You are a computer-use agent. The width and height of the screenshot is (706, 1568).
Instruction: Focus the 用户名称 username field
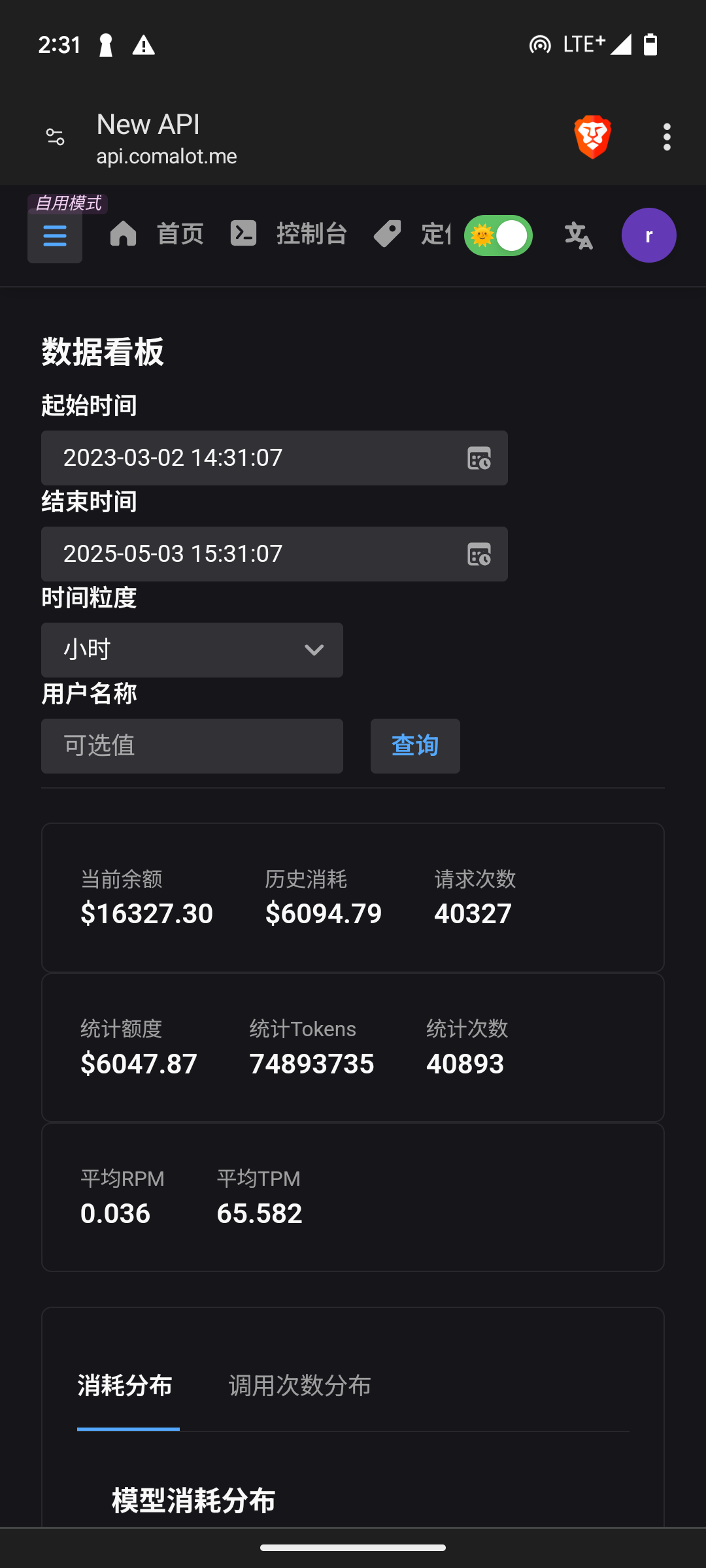[192, 746]
